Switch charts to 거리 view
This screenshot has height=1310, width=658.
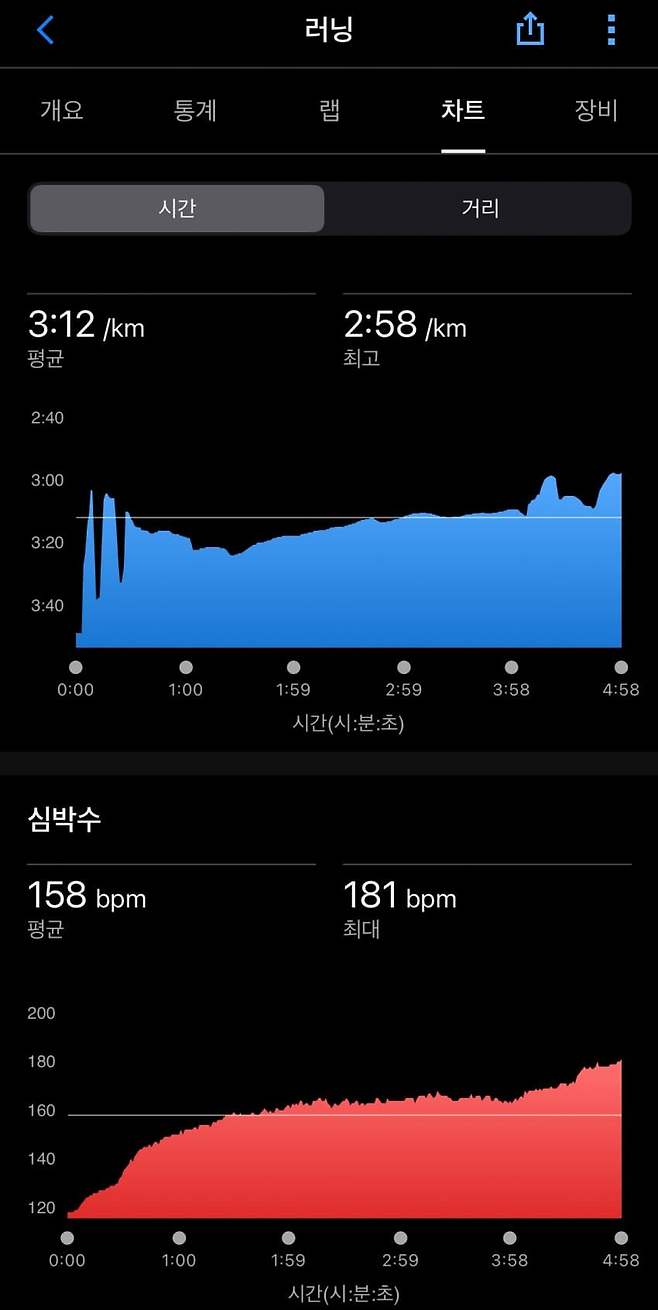pos(480,208)
